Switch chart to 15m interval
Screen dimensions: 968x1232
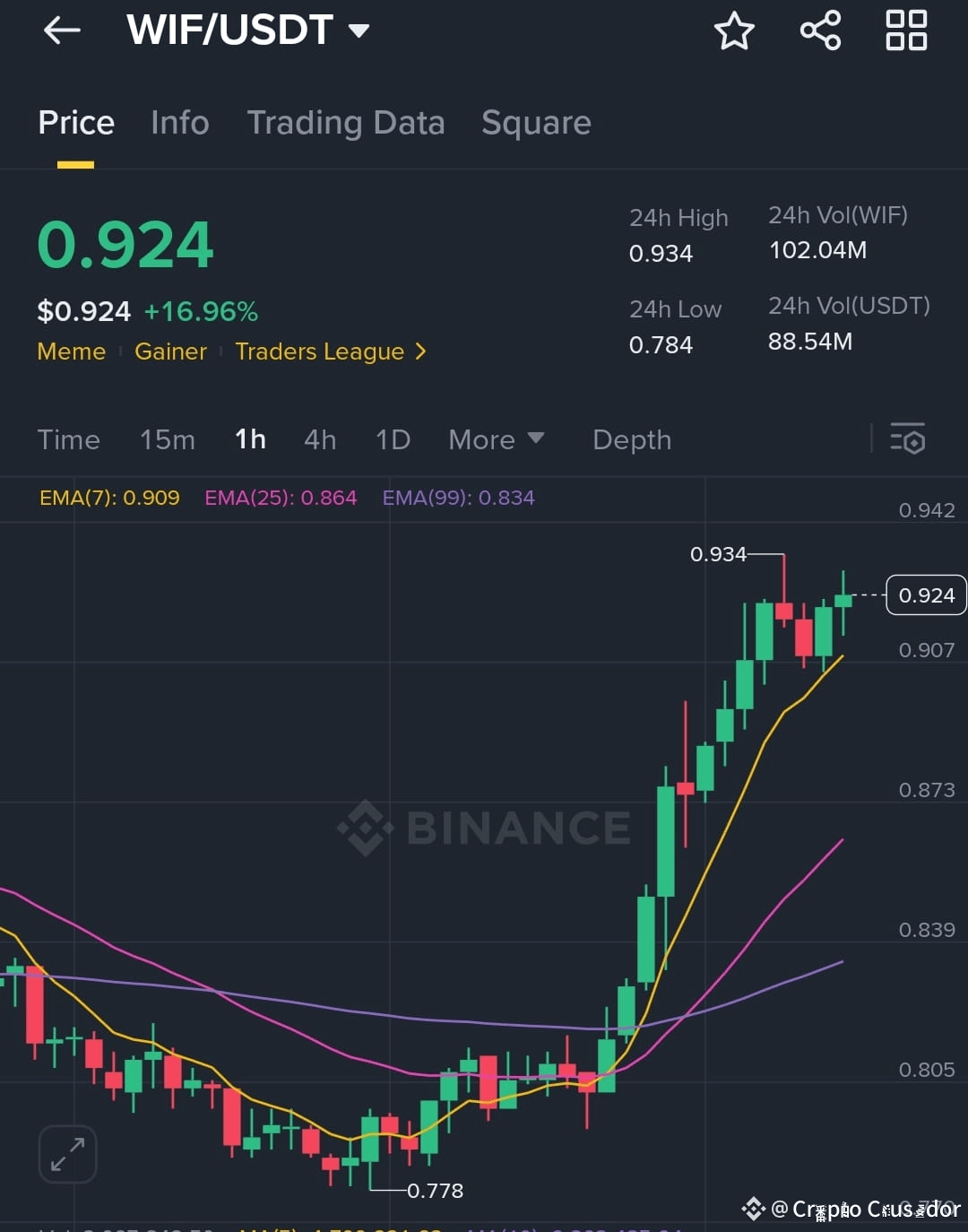coord(167,439)
